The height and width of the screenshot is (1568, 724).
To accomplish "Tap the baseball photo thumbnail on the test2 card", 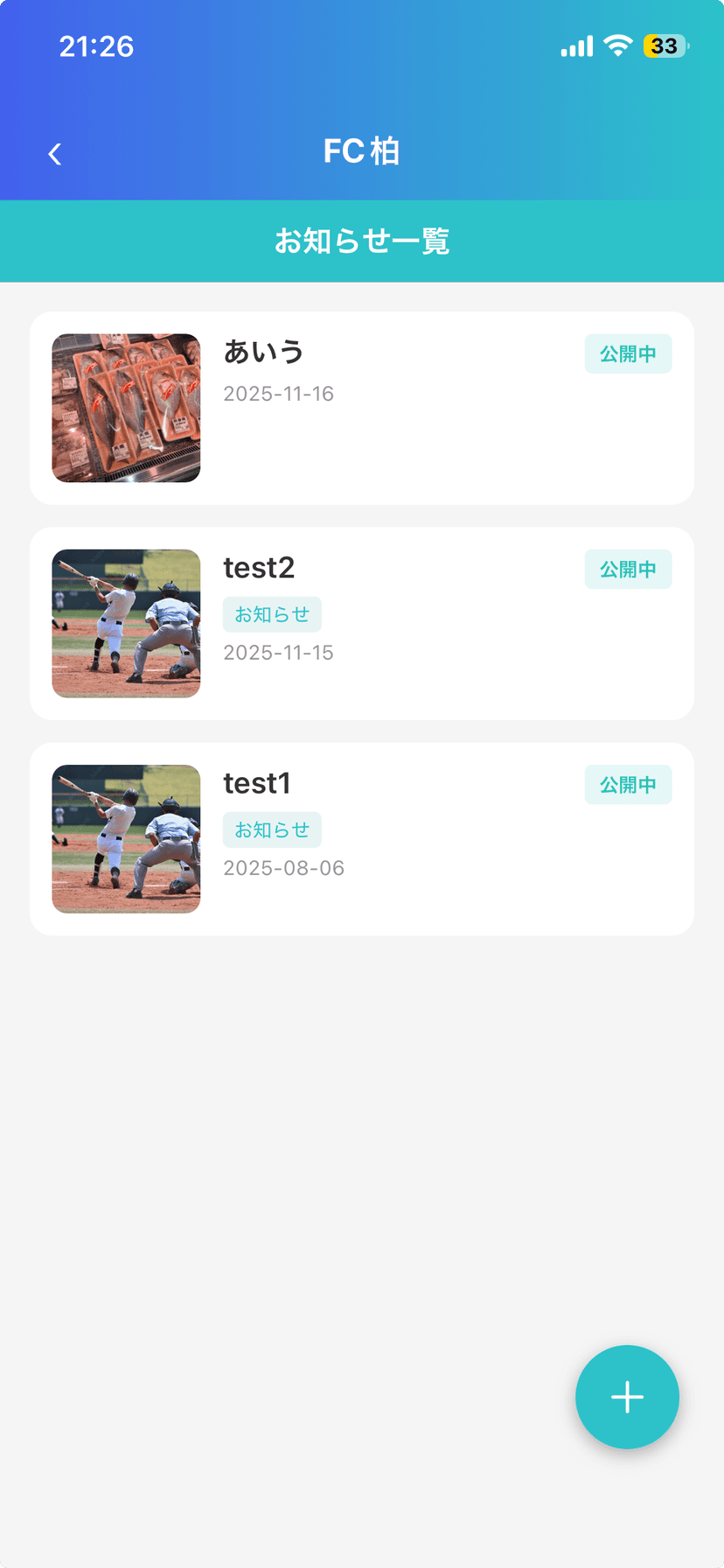I will click(x=126, y=622).
